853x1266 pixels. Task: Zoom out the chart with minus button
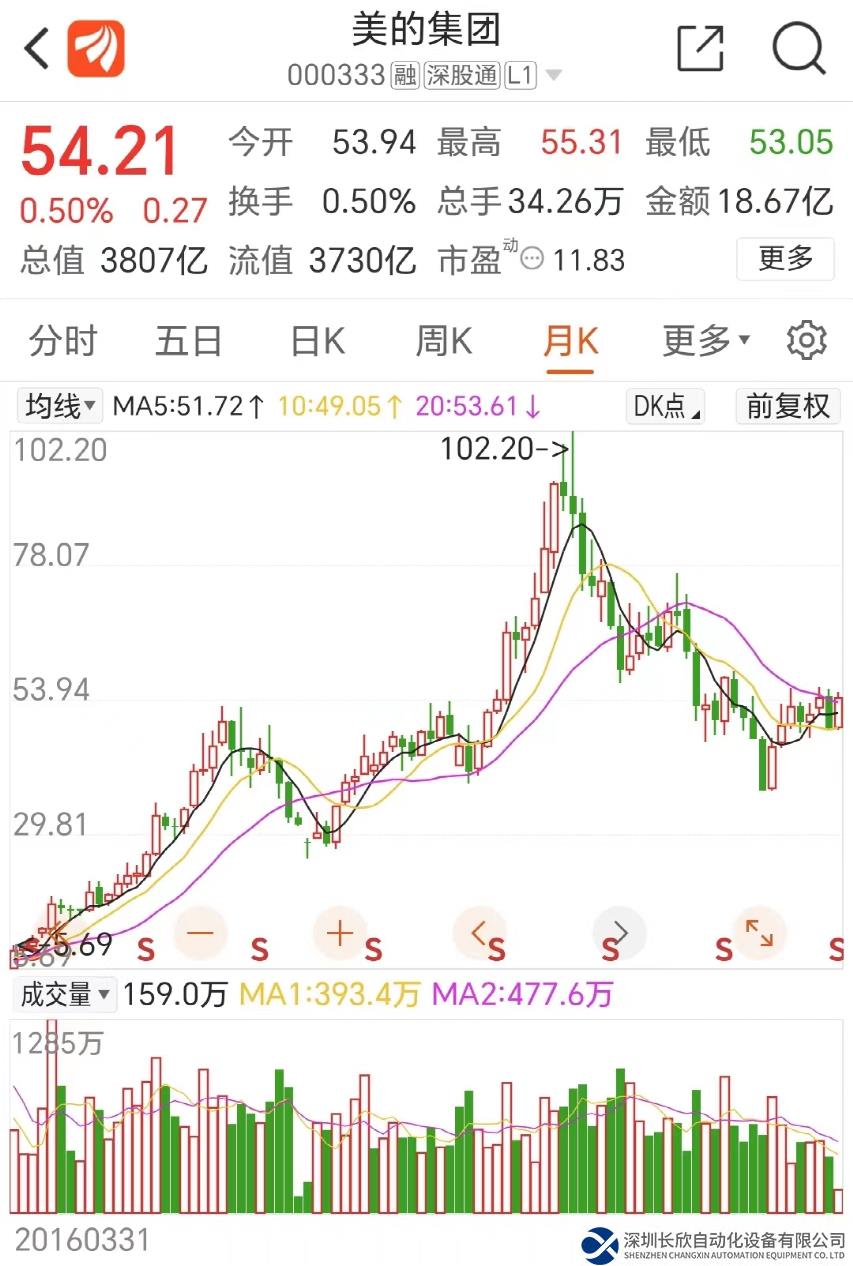click(x=200, y=933)
